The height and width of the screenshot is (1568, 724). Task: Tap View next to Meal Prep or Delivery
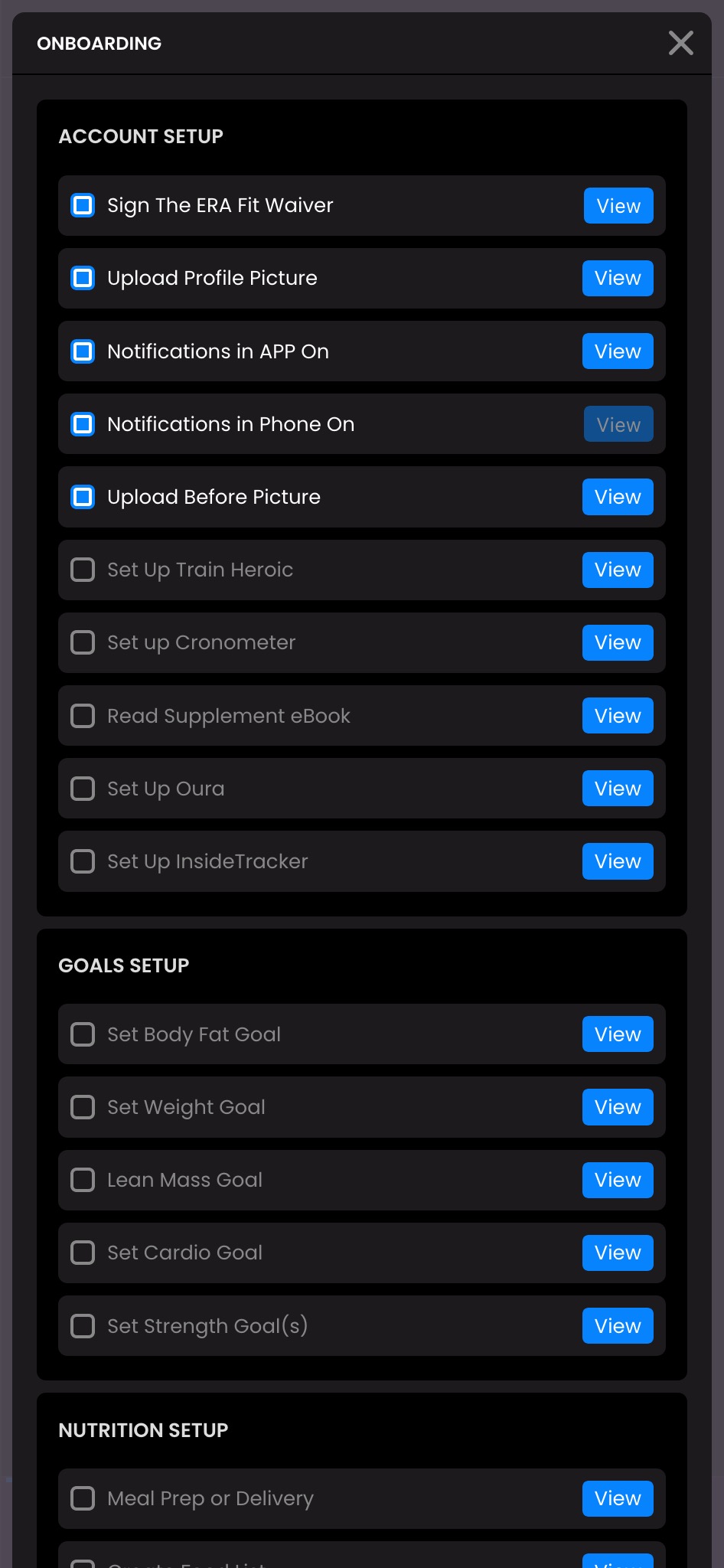(618, 1498)
